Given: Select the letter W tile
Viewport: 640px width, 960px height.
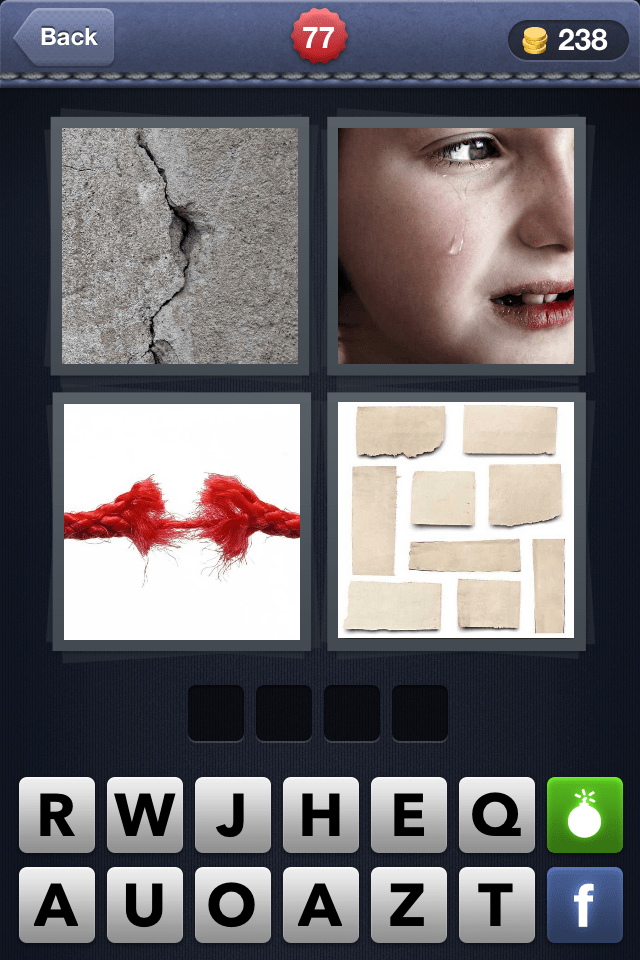Looking at the screenshot, I should pyautogui.click(x=145, y=815).
